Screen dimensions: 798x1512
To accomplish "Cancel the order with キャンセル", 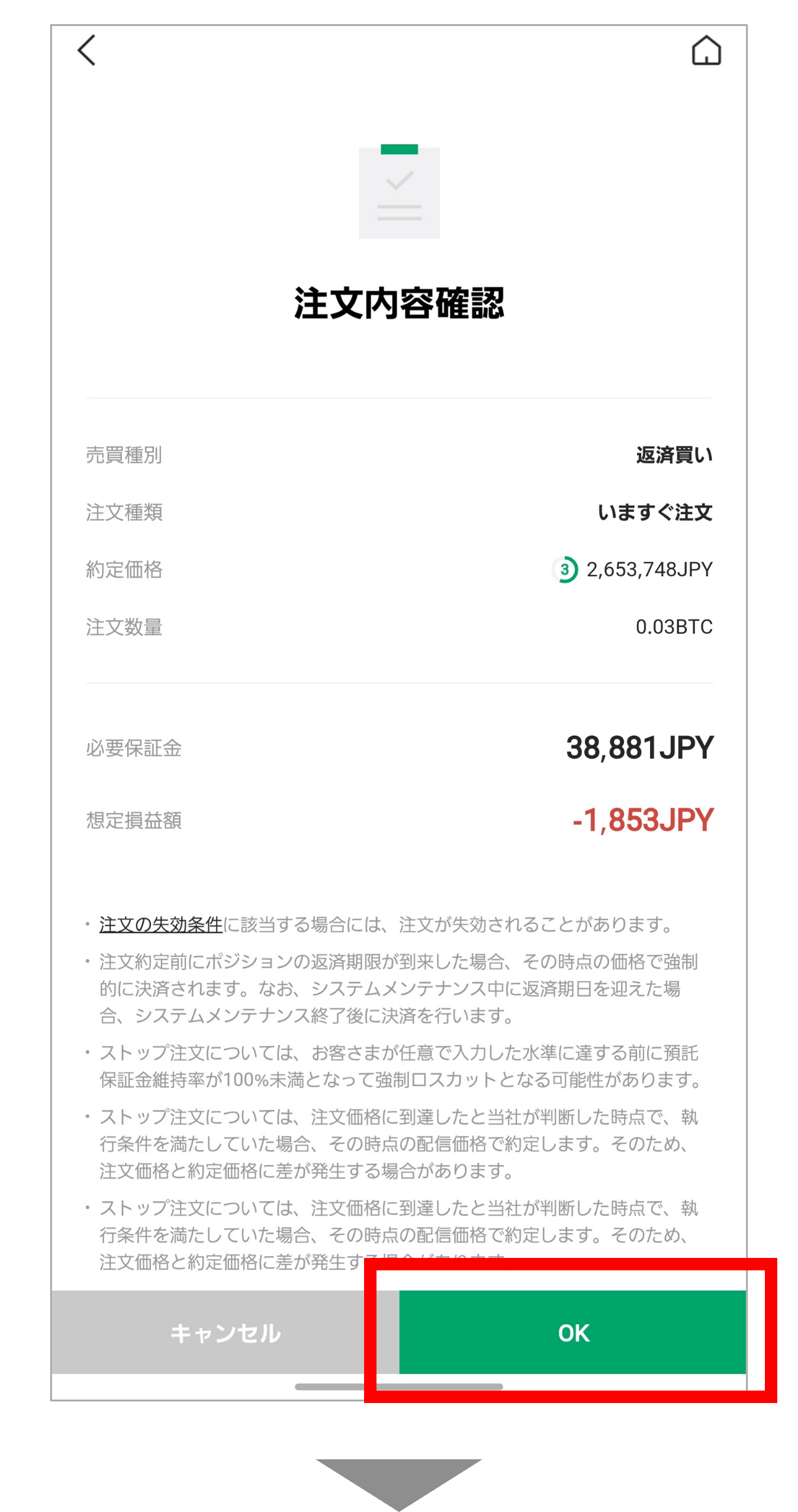I will pos(225,1334).
